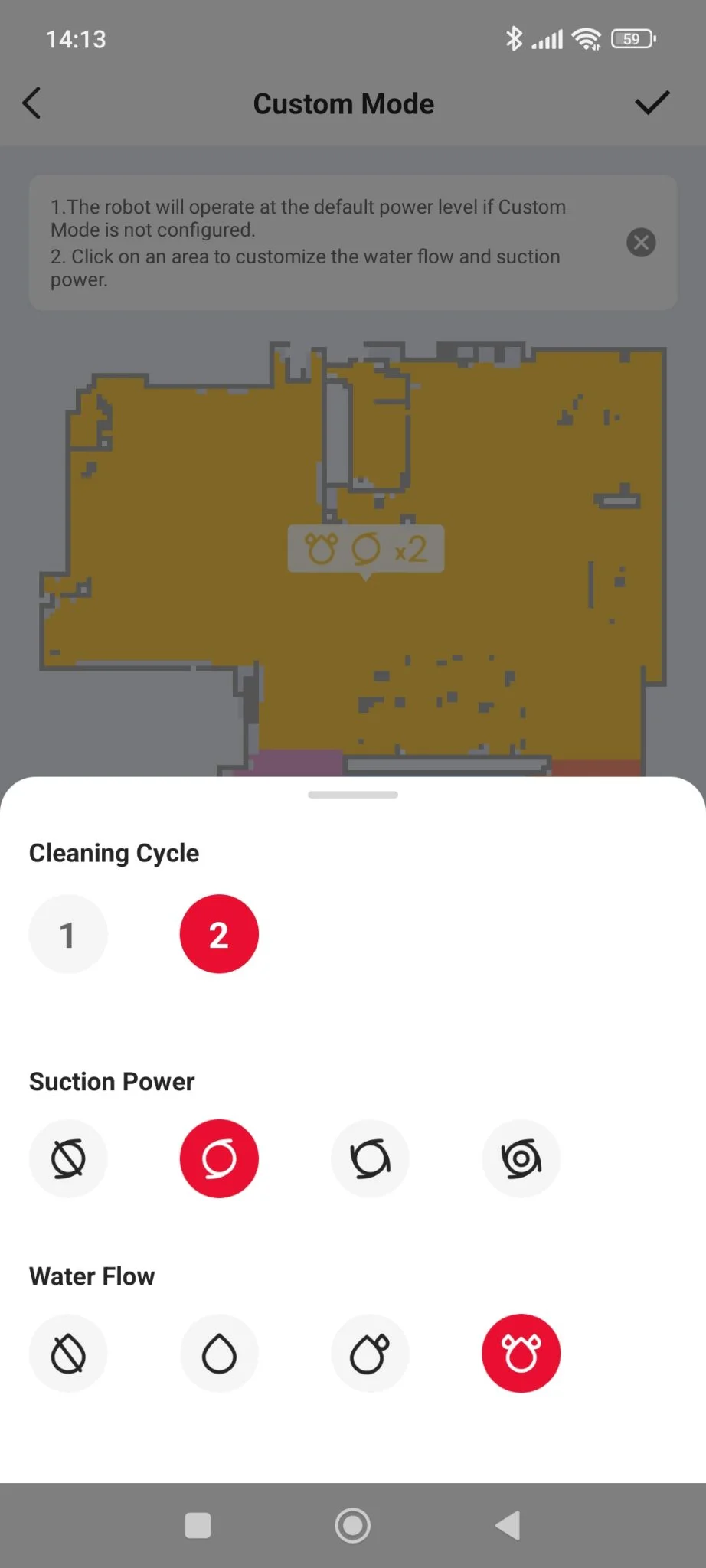Select the single-drop low water flow
The width and height of the screenshot is (706, 1568).
coord(219,1354)
